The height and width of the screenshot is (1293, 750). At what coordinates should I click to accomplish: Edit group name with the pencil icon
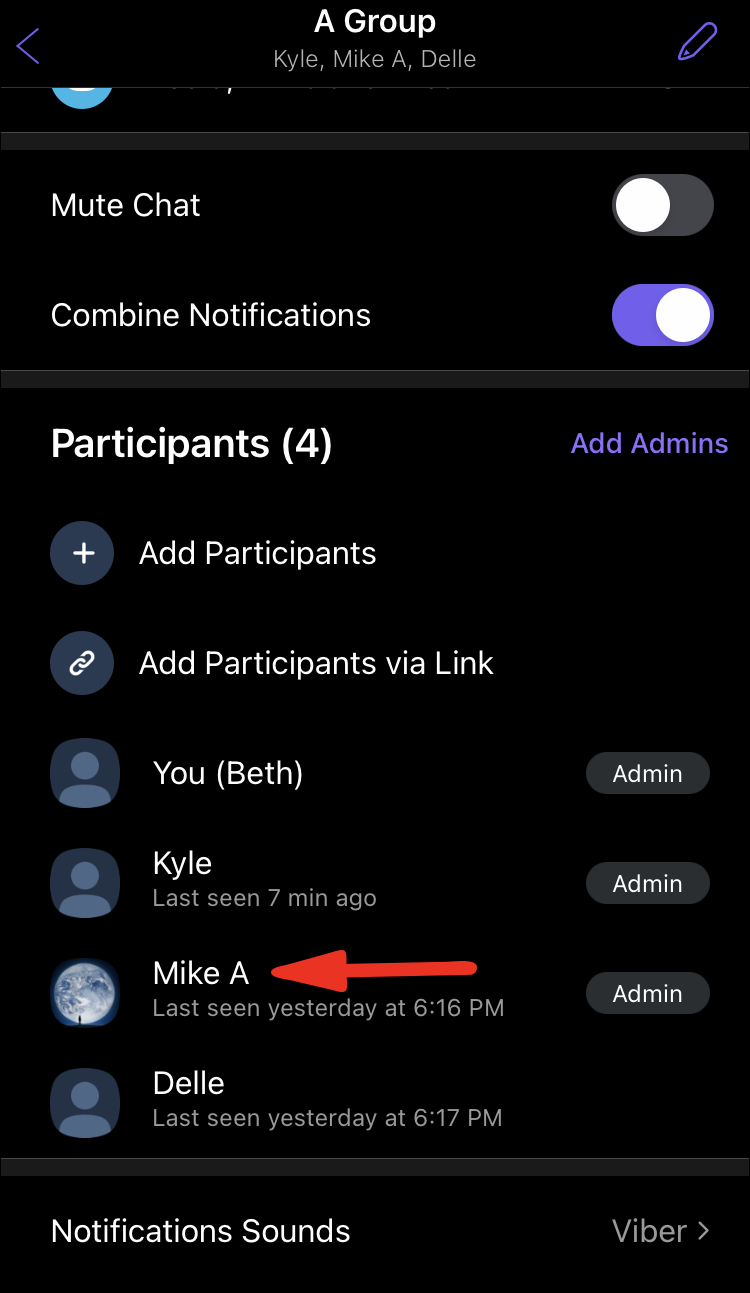tap(697, 42)
